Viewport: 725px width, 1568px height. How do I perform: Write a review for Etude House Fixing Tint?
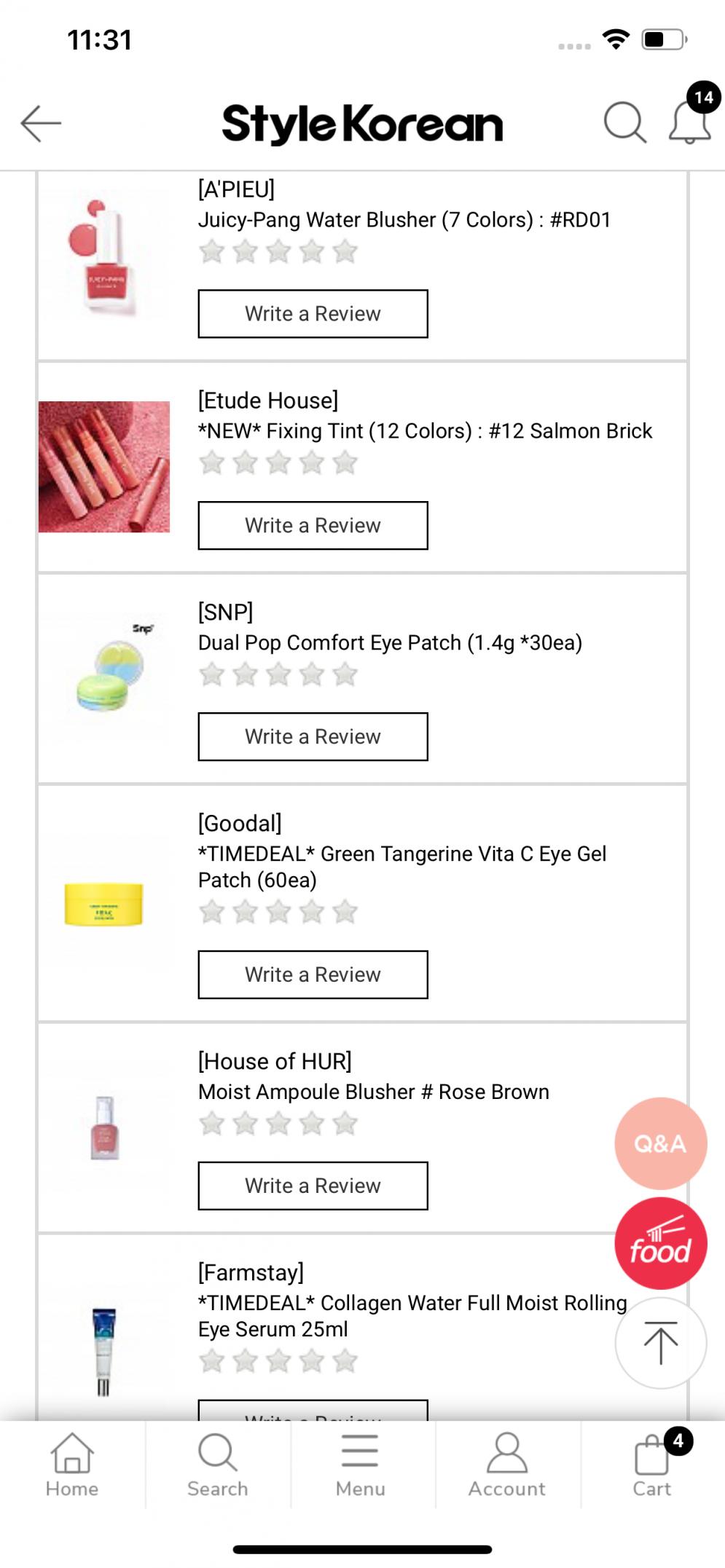313,525
